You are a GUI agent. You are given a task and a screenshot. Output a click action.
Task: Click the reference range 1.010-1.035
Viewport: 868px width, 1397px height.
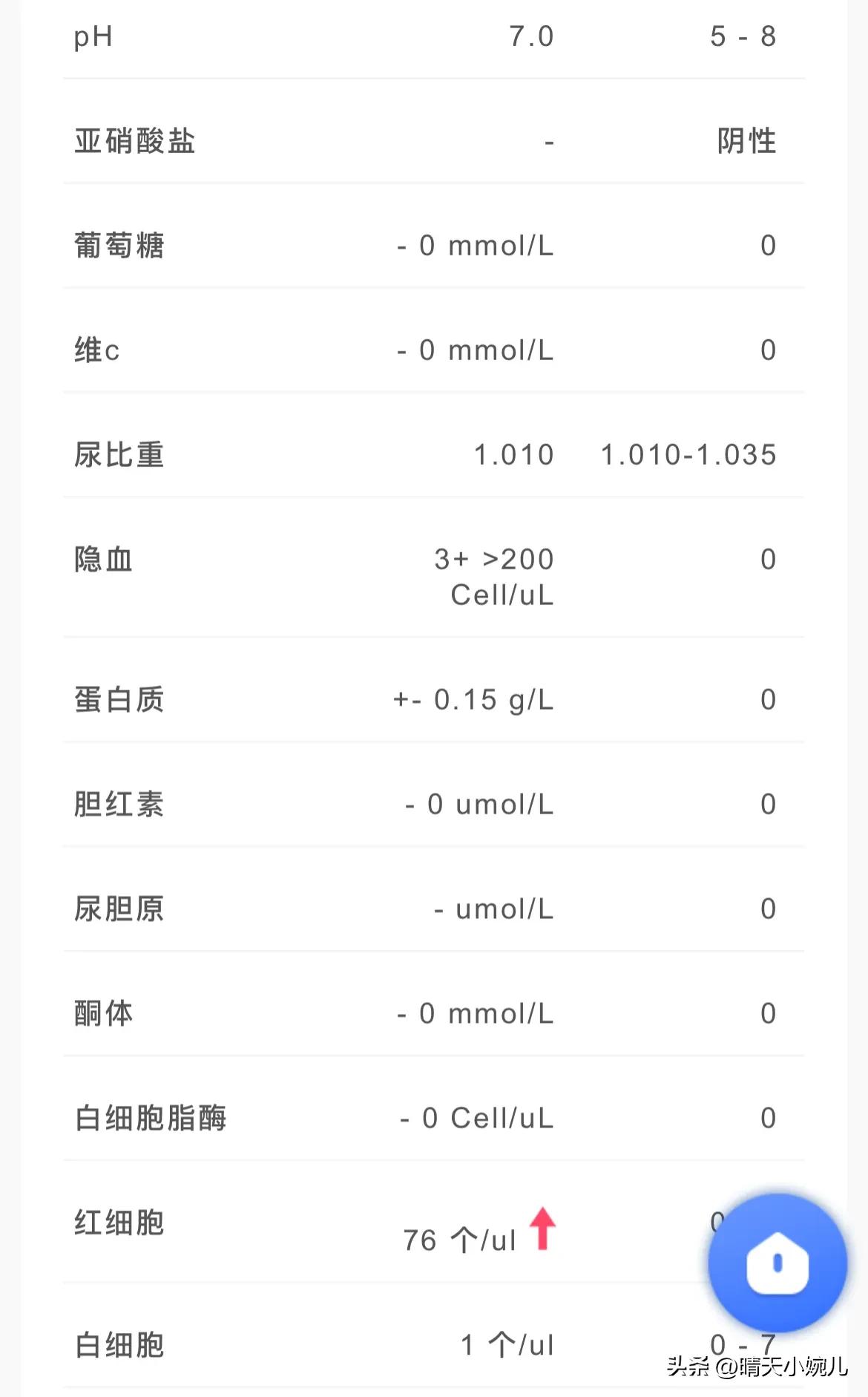tap(688, 454)
